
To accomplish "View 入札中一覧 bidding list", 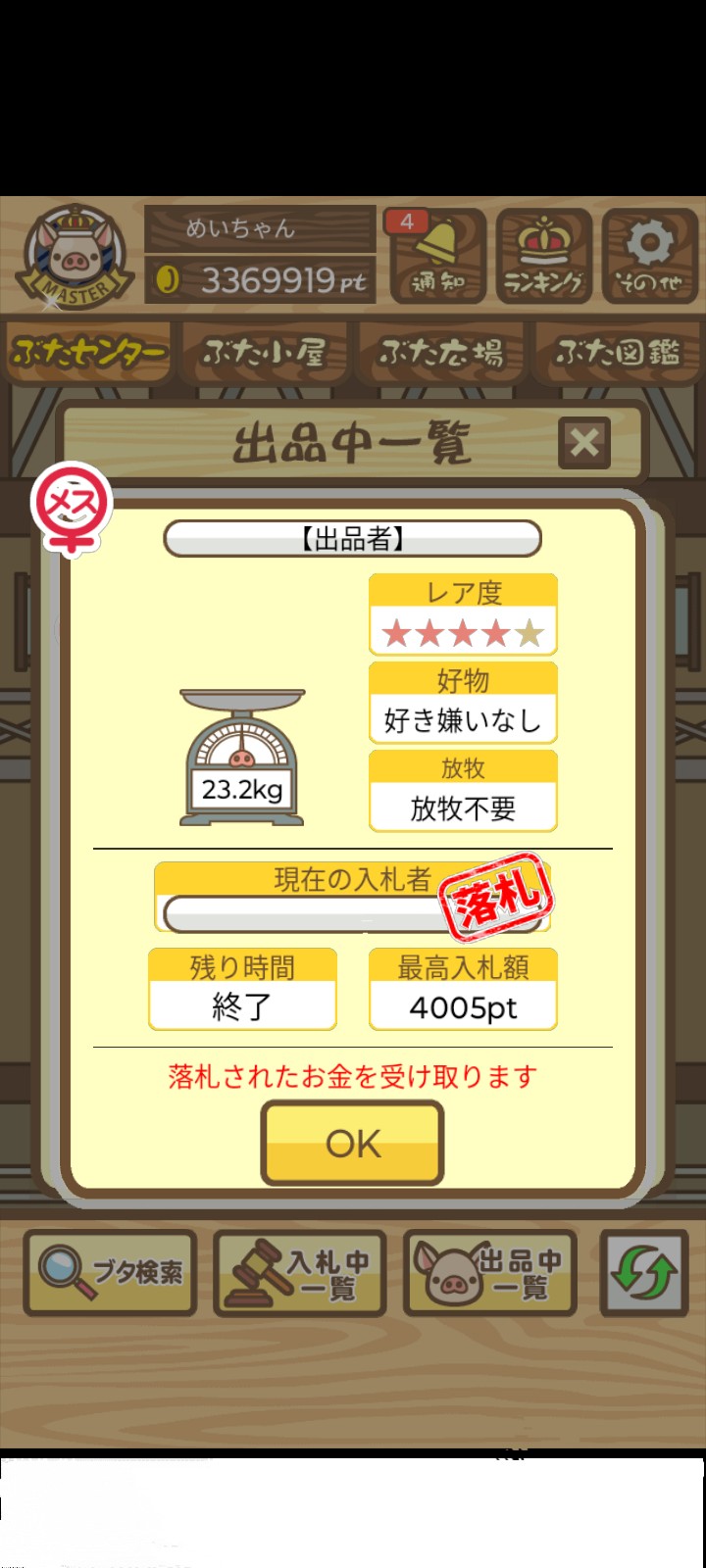I will [x=299, y=1272].
